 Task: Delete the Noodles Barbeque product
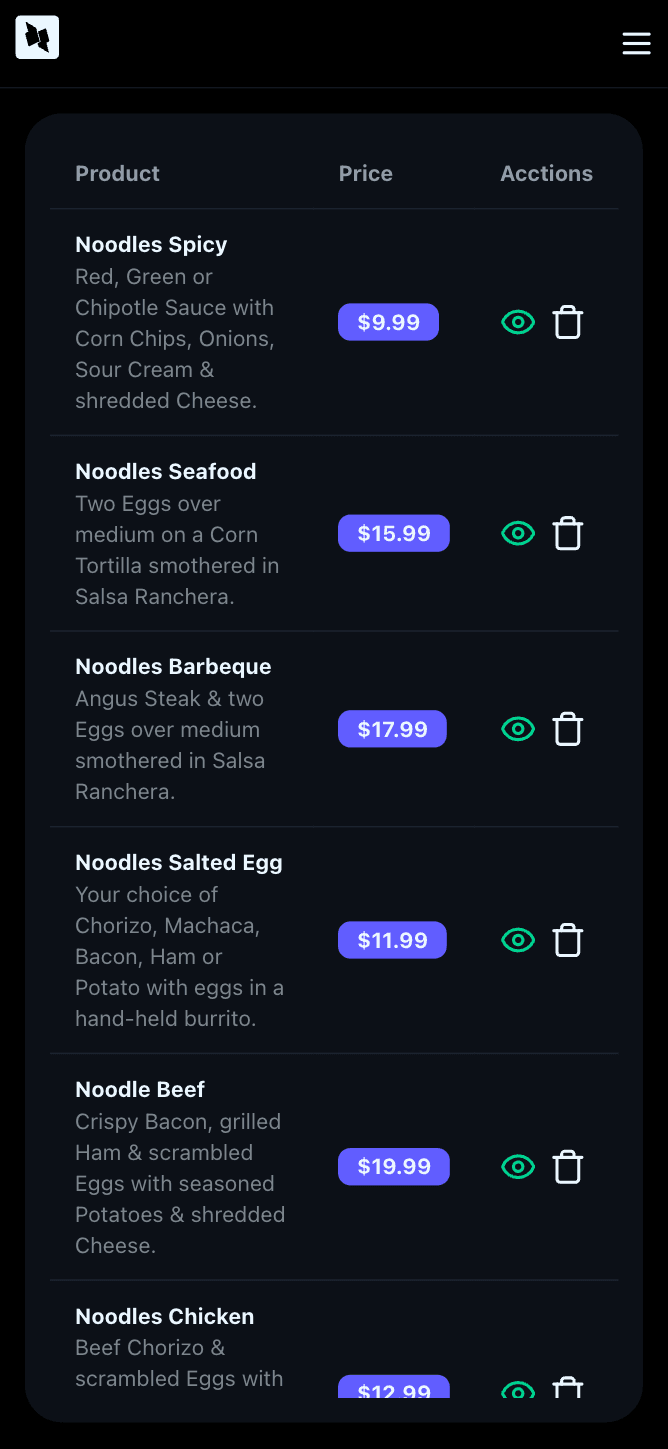(568, 729)
